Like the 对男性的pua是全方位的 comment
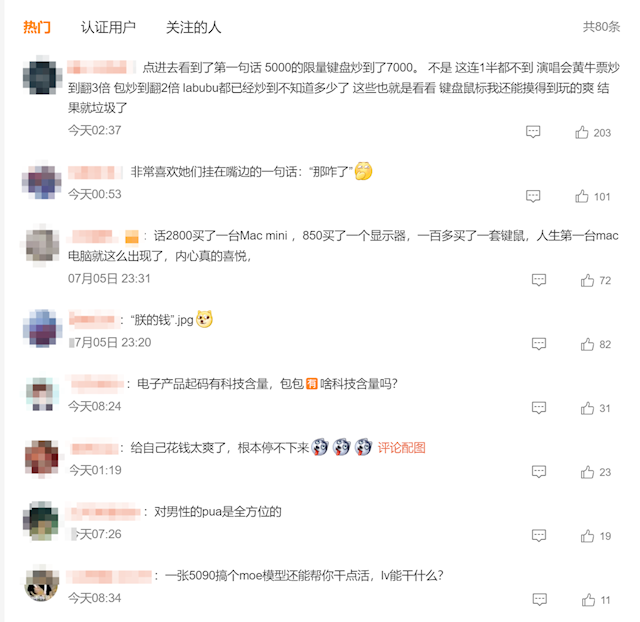The height and width of the screenshot is (622, 640). tap(582, 536)
